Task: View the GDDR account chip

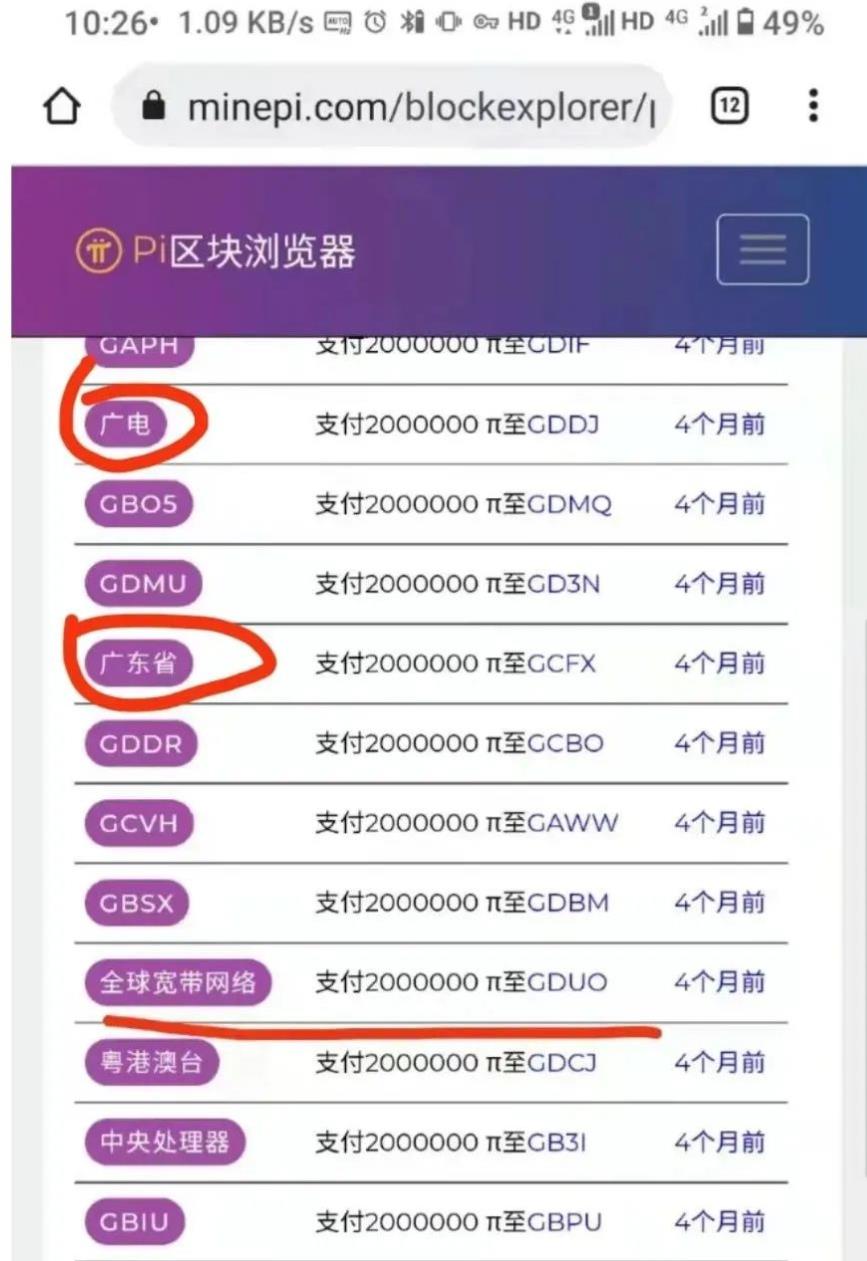Action: (141, 743)
